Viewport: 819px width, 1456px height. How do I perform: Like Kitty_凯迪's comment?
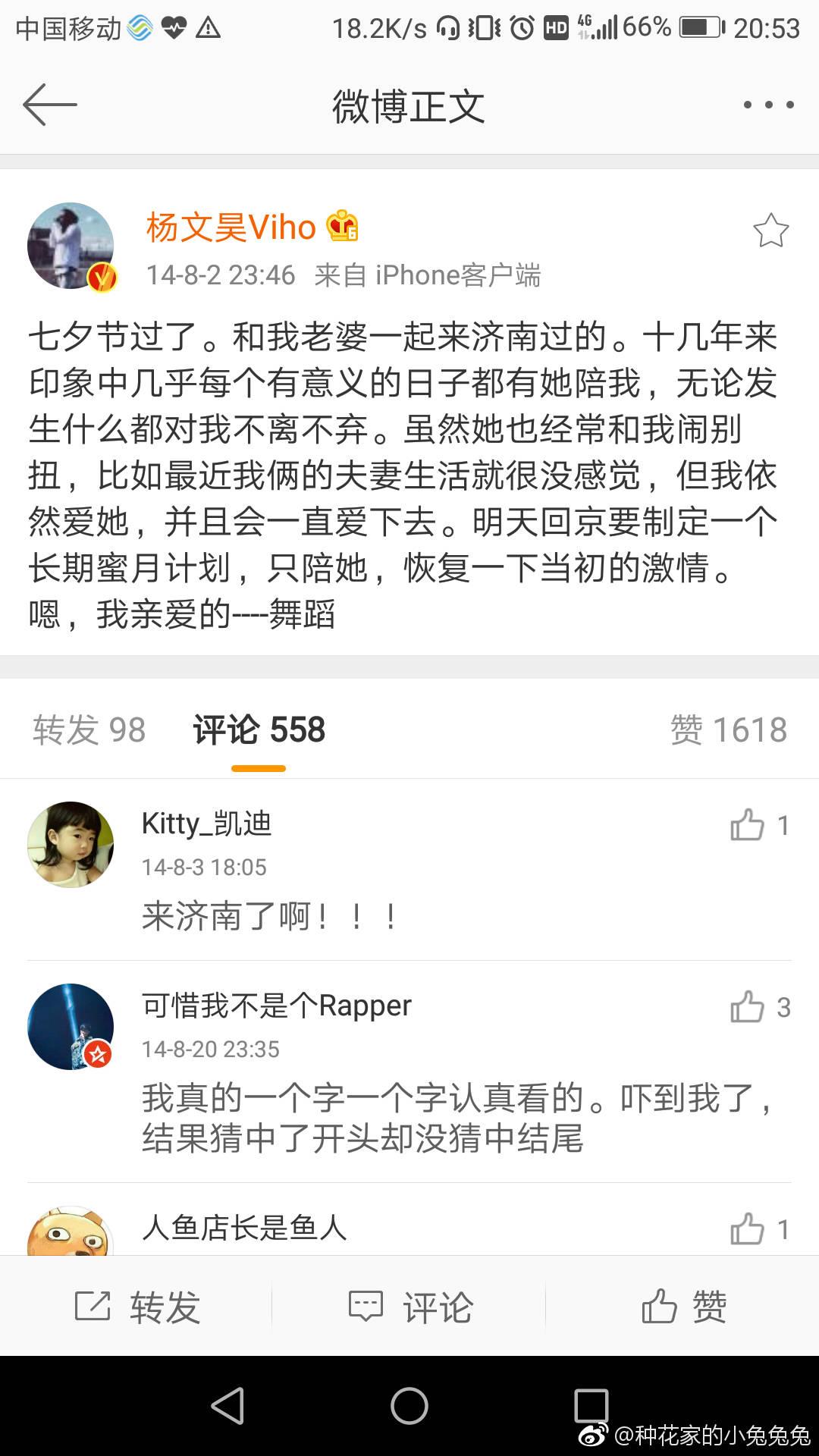(748, 825)
